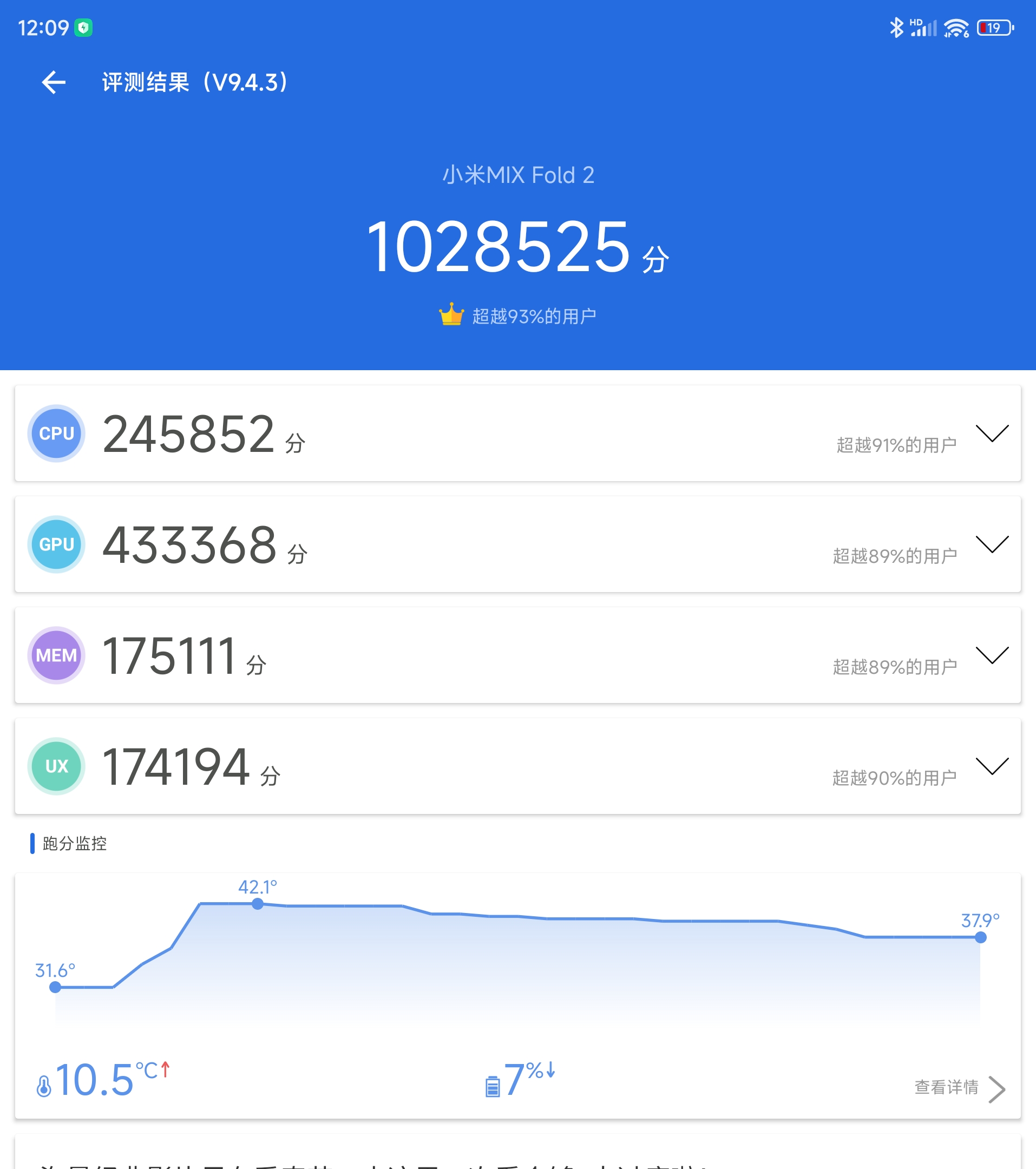Expand the GPU score breakdown
This screenshot has height=1169, width=1036.
(992, 544)
